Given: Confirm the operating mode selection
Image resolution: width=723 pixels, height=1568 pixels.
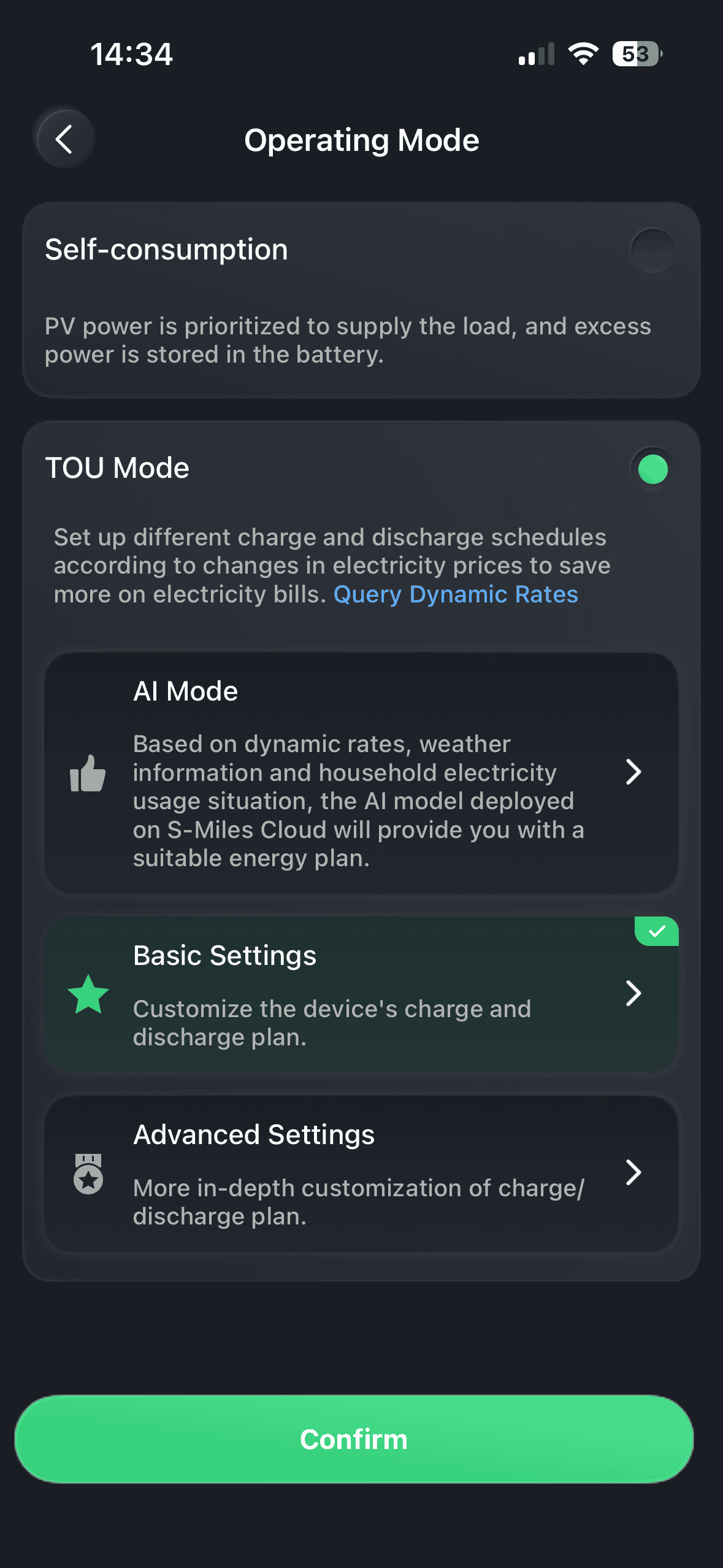Looking at the screenshot, I should pyautogui.click(x=354, y=1439).
